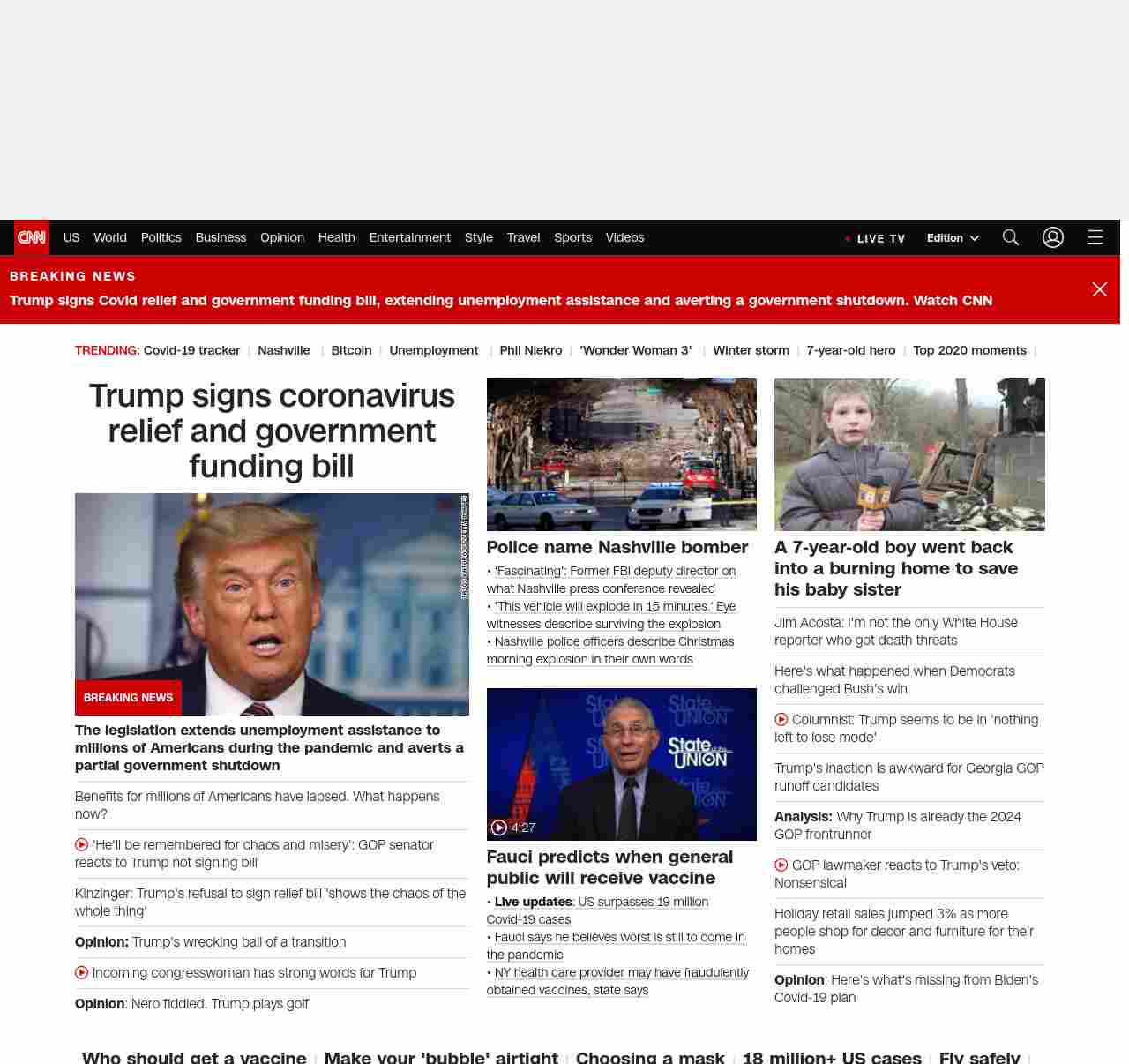Open the Health section
1129x1064 pixels.
(x=336, y=237)
